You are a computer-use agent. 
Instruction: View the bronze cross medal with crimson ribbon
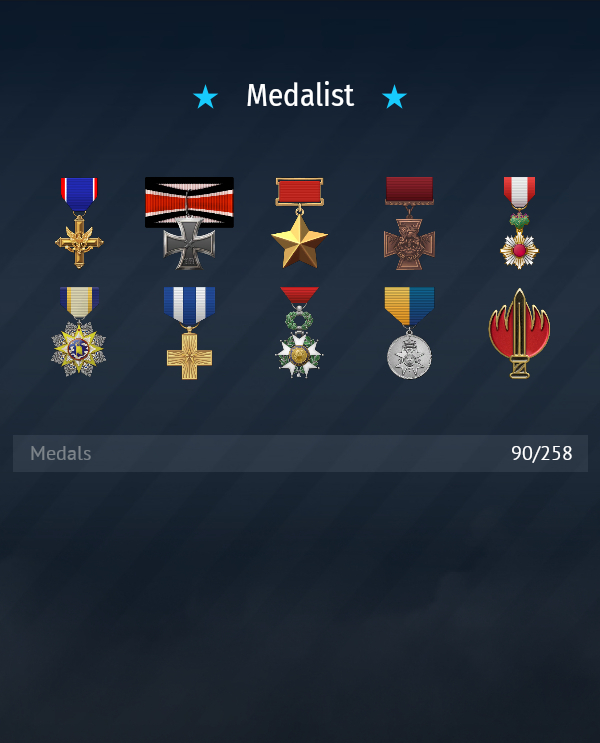coord(409,223)
